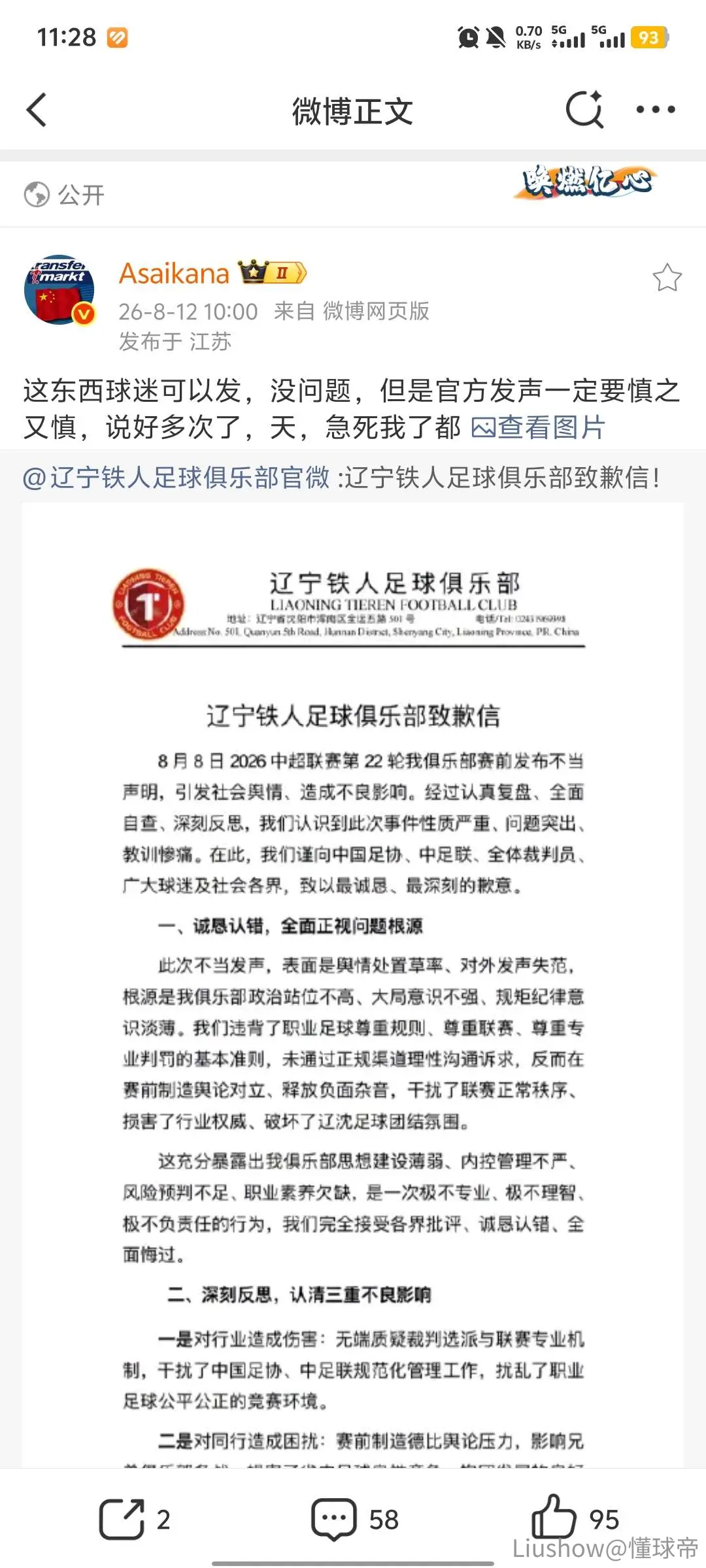706x1568 pixels.
Task: Open the three-dot overflow menu
Action: (656, 110)
